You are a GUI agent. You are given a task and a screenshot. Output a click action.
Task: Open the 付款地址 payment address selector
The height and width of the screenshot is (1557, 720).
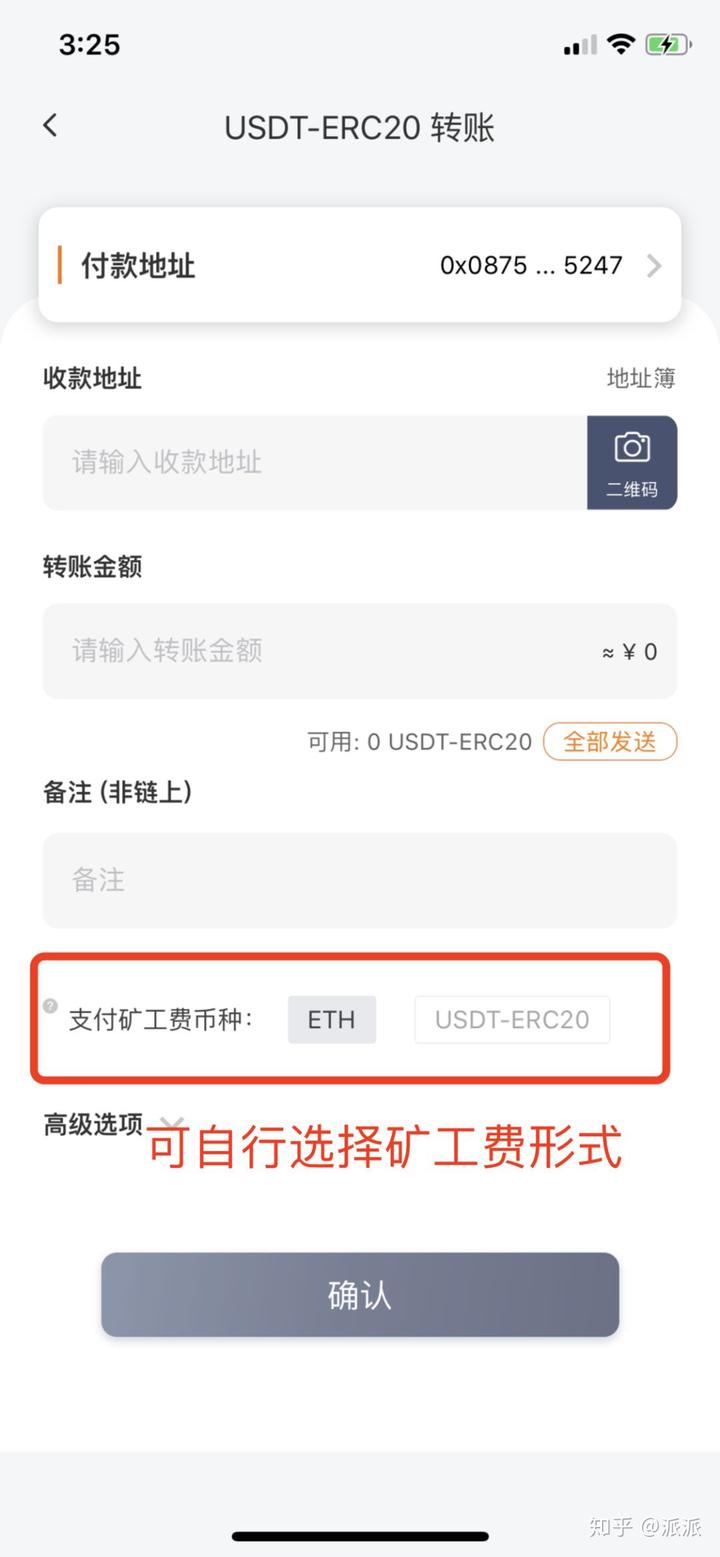point(360,265)
